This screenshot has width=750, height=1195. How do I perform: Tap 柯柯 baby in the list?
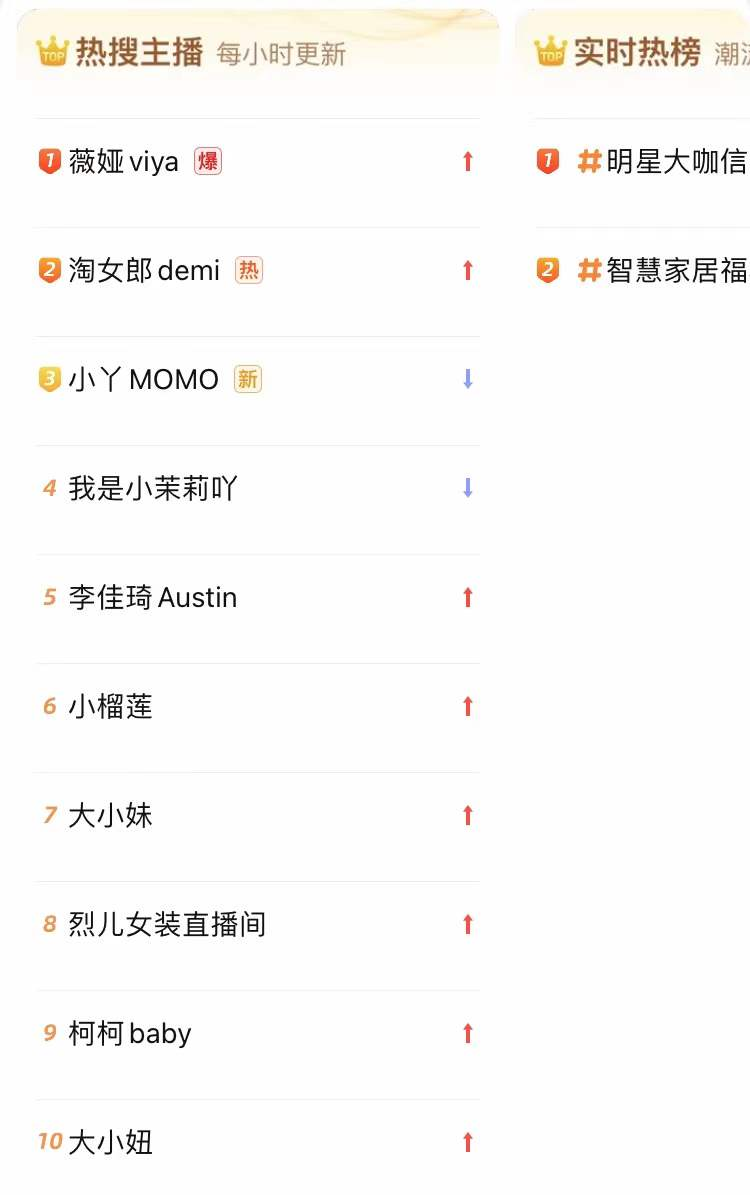(130, 1034)
